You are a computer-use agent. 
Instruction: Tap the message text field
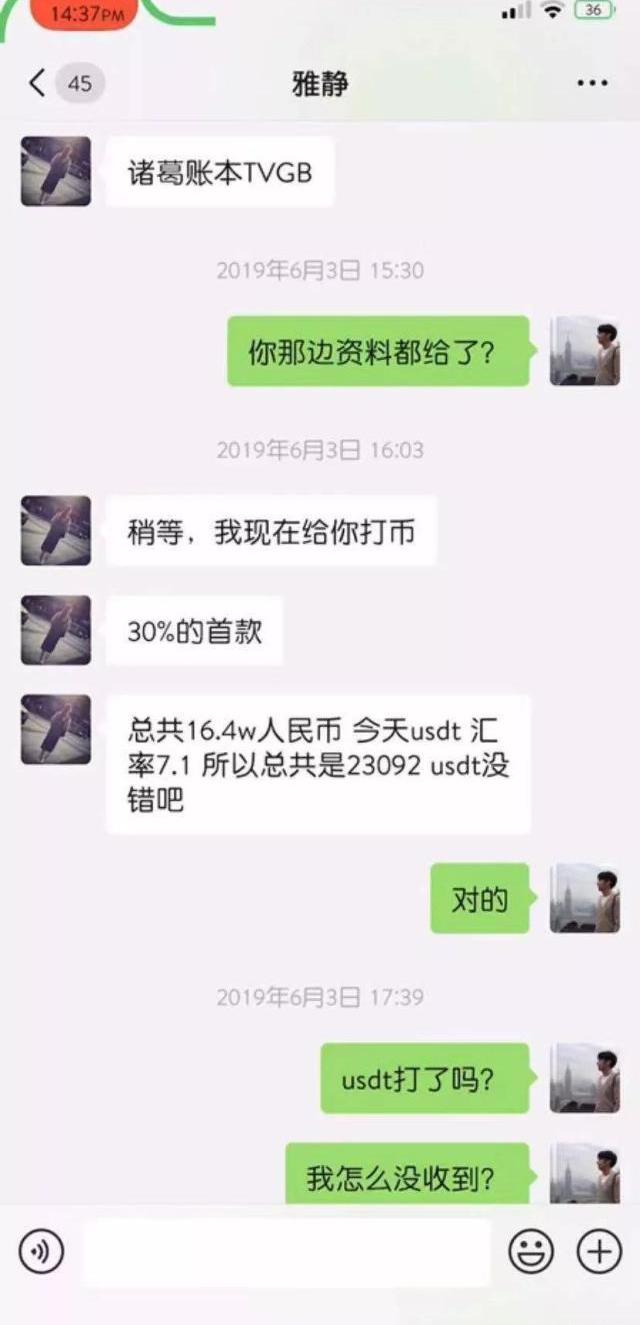[287, 1251]
